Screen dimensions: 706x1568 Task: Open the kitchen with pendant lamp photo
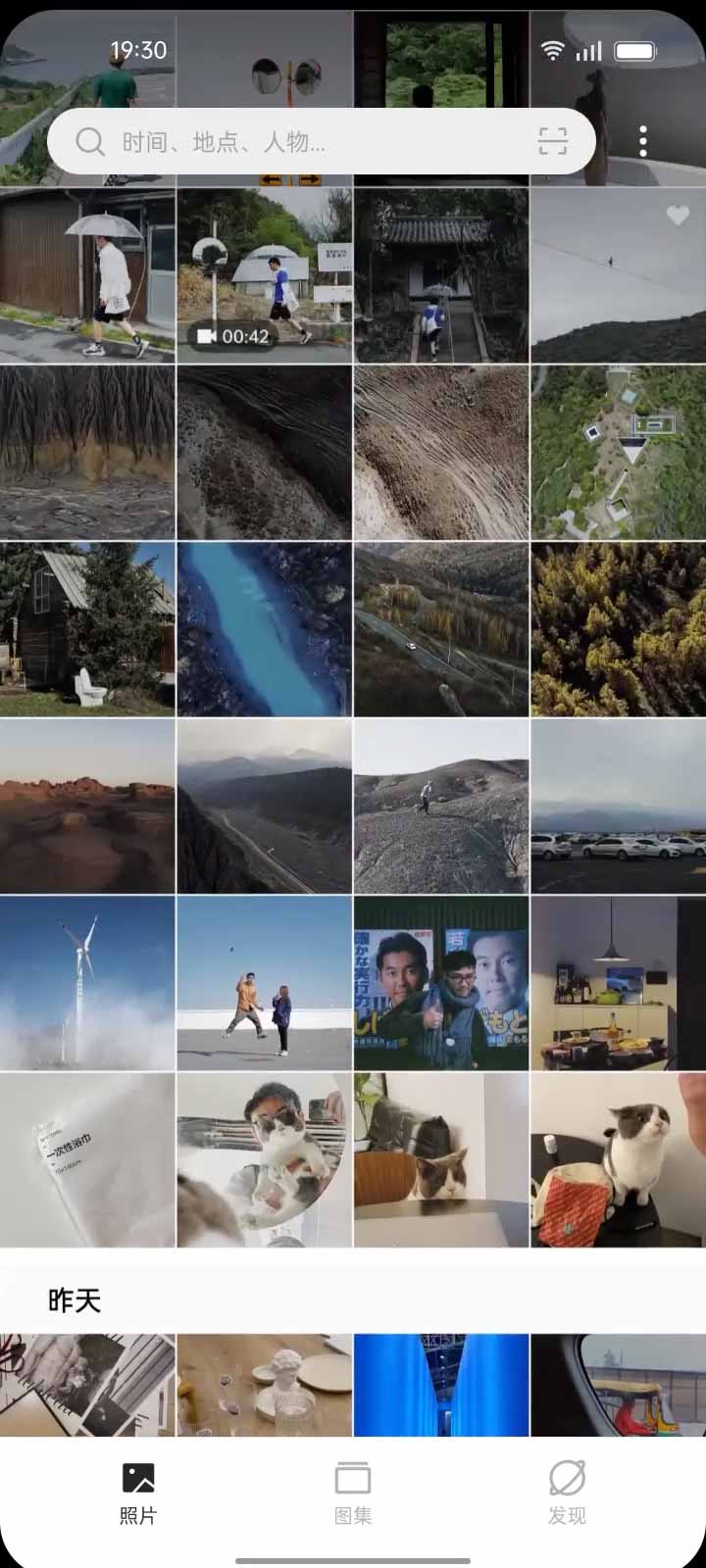click(x=618, y=982)
